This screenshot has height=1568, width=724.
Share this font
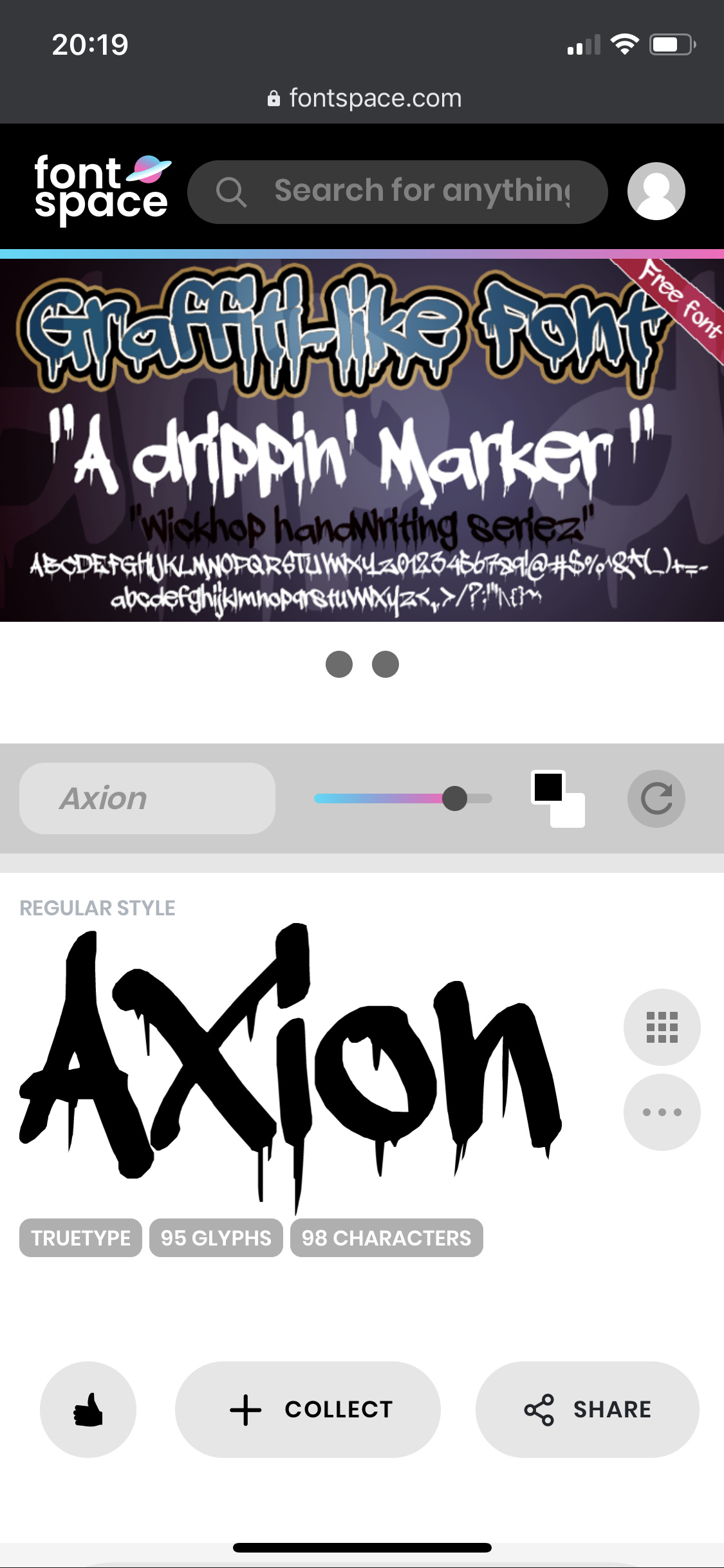(587, 1410)
